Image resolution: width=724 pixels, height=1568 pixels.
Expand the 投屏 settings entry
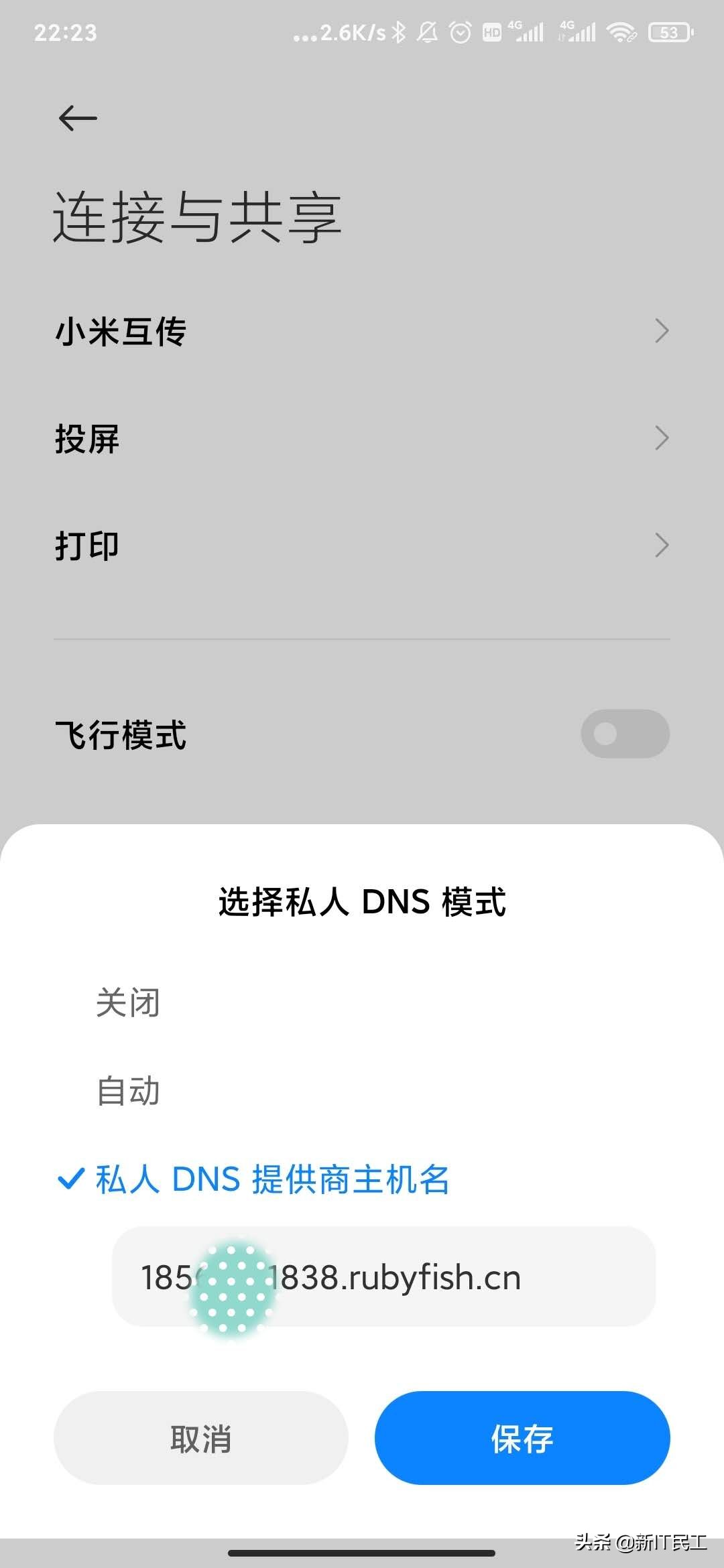point(362,439)
